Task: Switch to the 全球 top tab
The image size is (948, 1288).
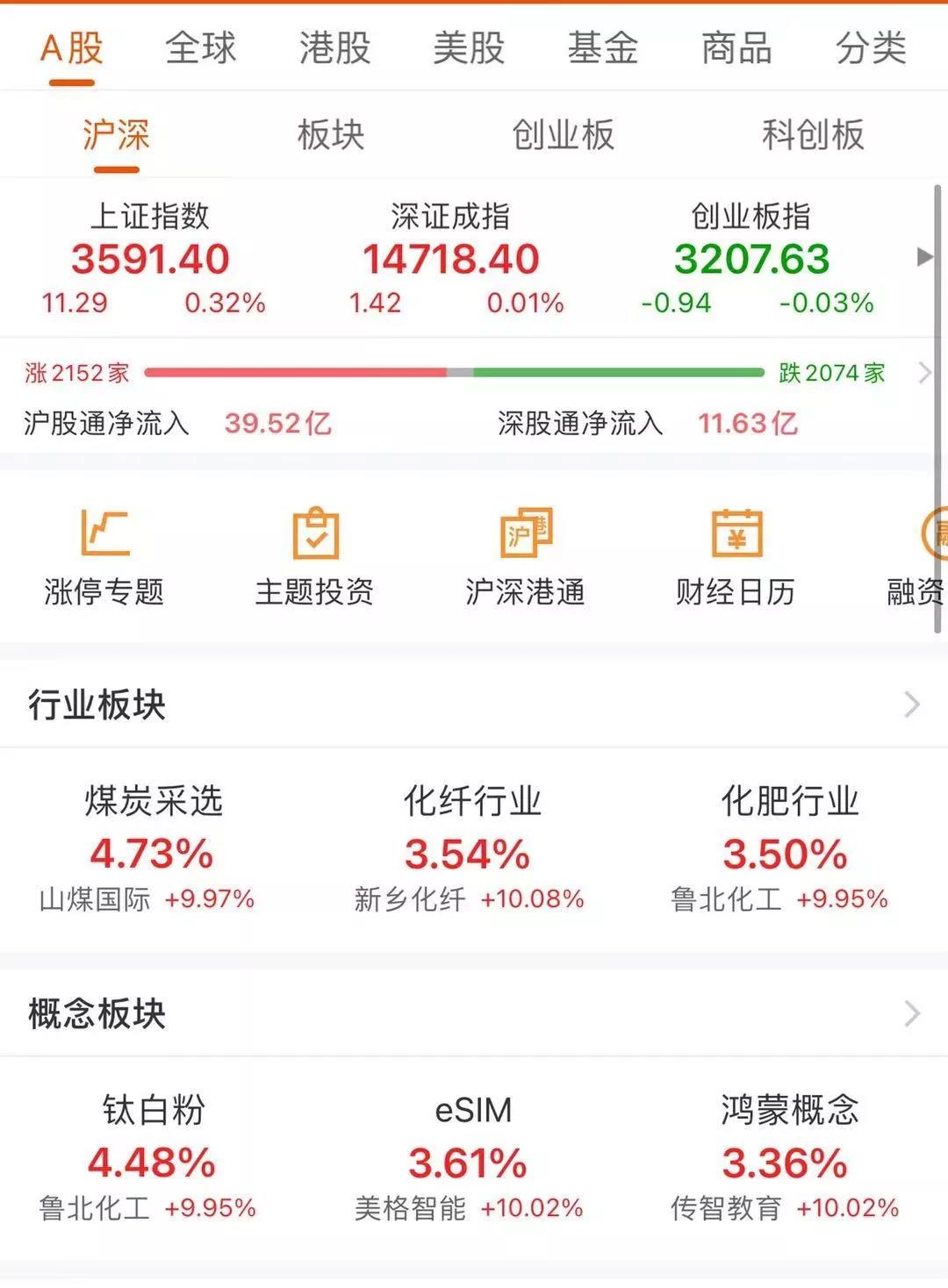Action: pyautogui.click(x=201, y=47)
